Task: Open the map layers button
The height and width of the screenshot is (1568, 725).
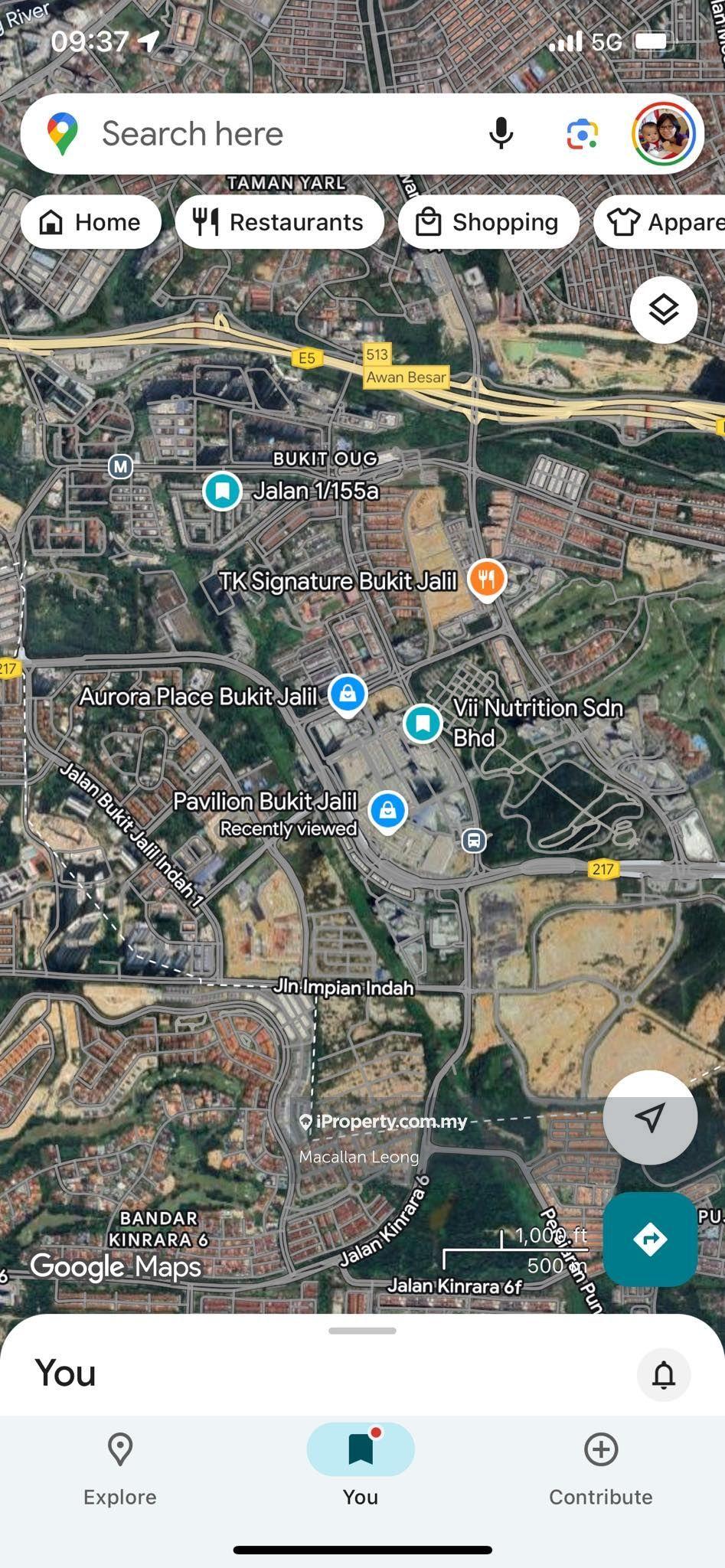Action: click(664, 310)
